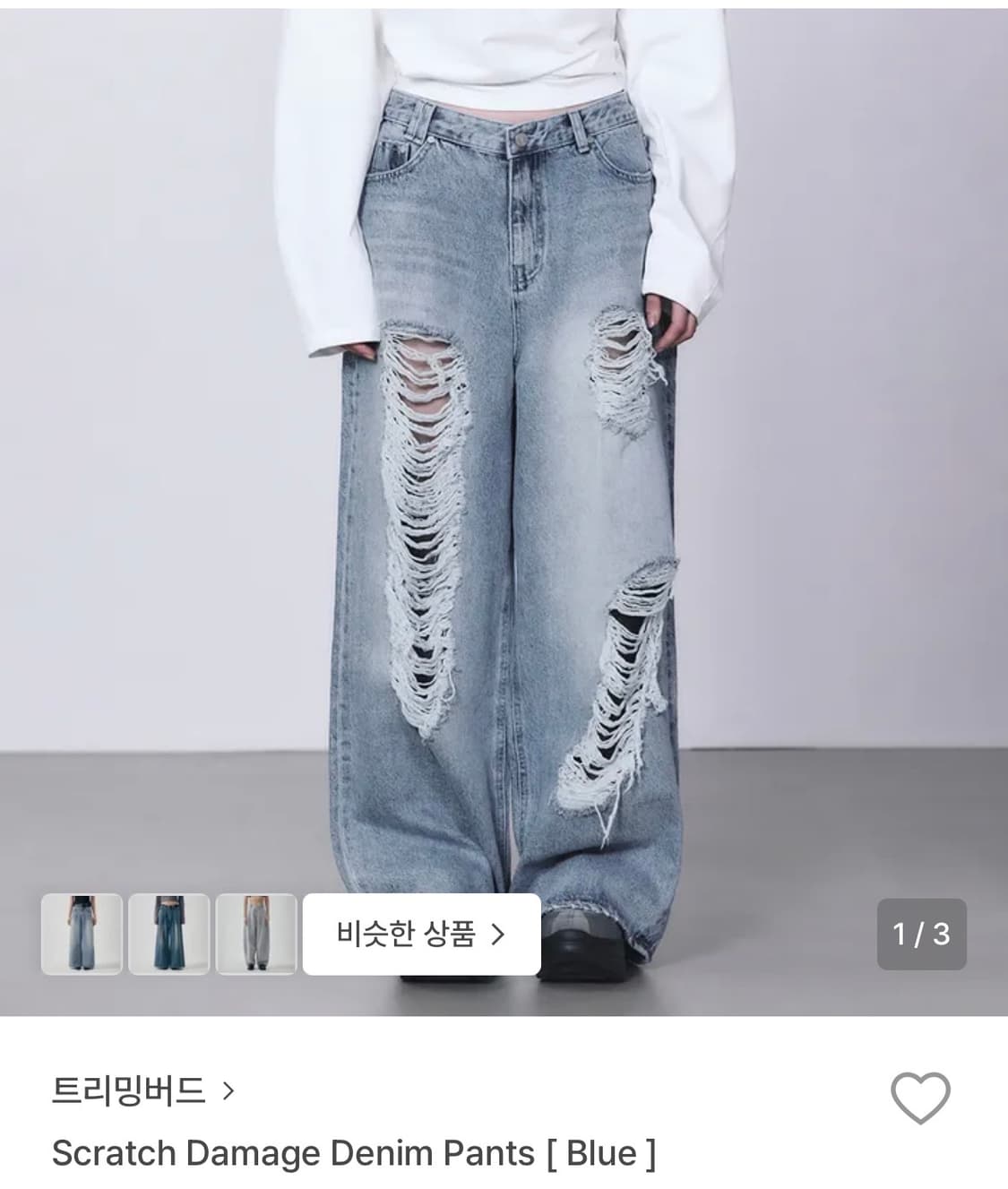Open the third gray pants thumbnail
The height and width of the screenshot is (1189, 1008).
[258, 933]
